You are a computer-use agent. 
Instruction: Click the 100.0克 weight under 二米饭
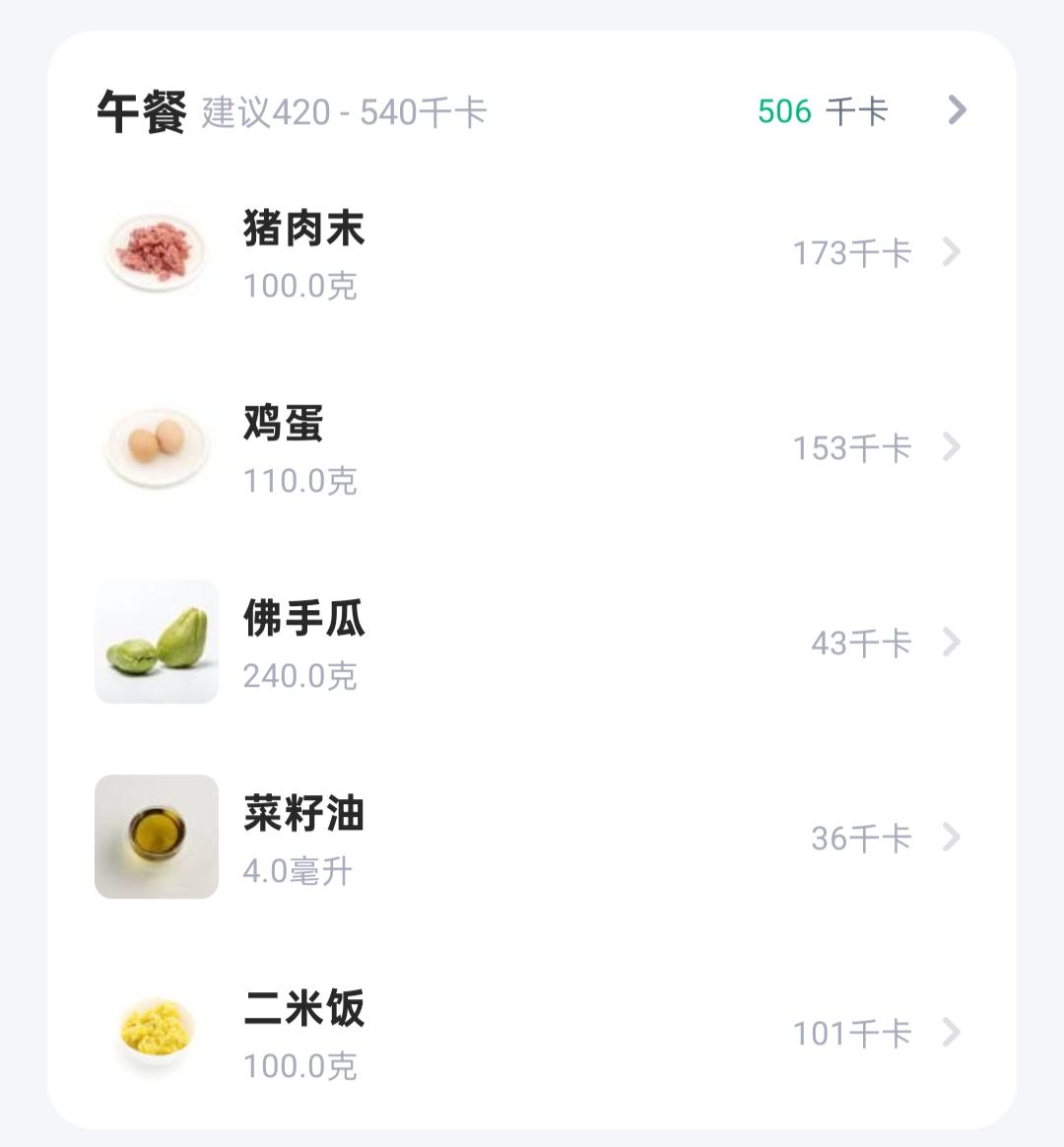[300, 1068]
